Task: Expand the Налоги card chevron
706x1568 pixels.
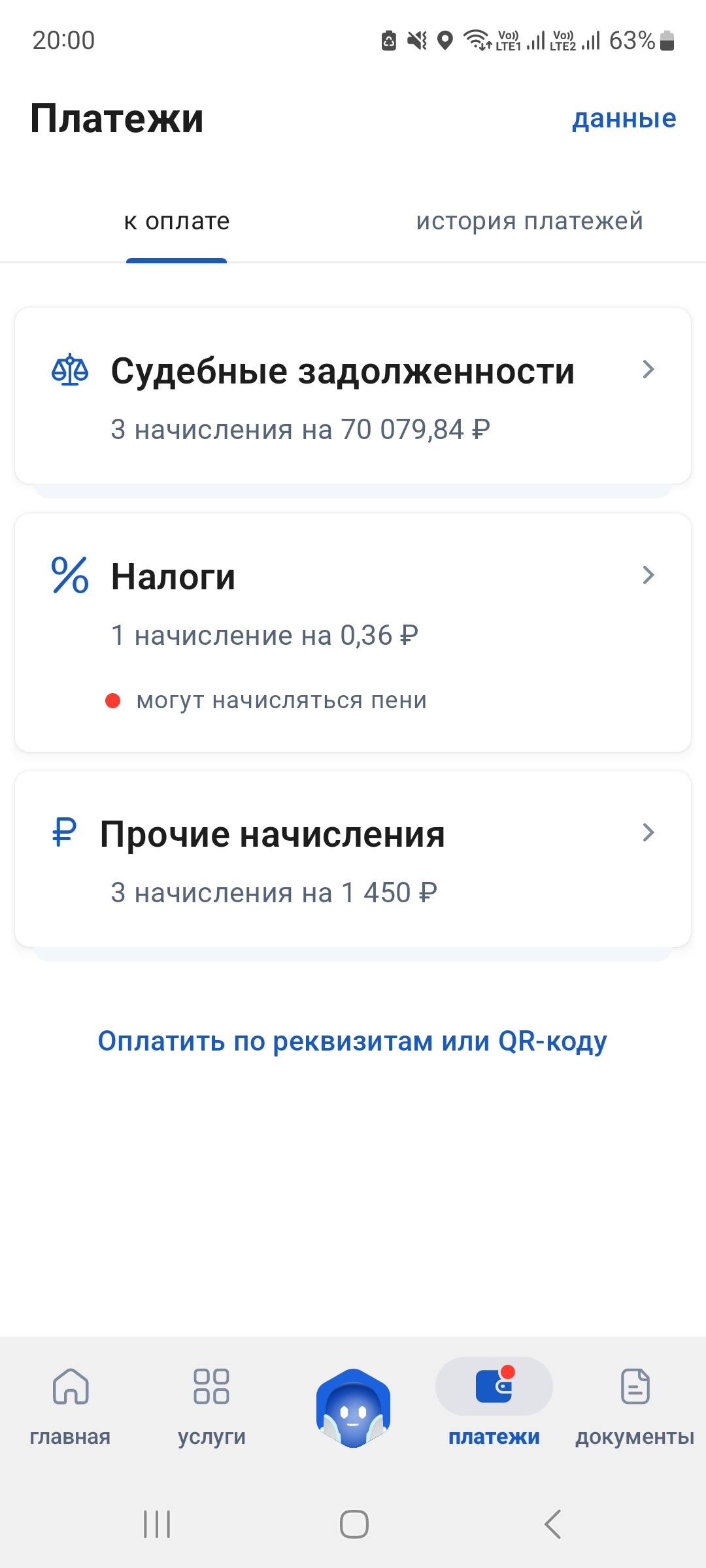Action: pos(648,576)
